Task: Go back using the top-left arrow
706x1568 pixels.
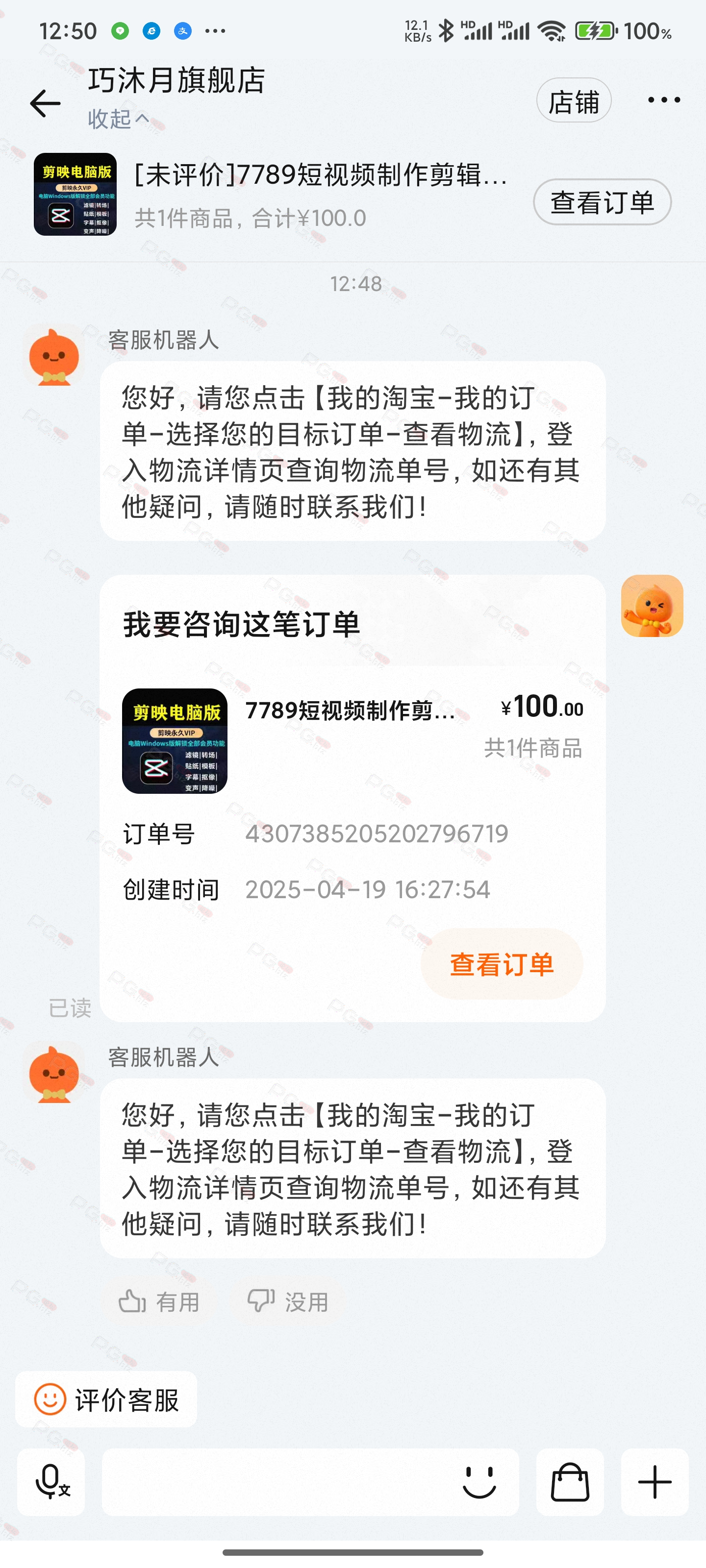Action: pyautogui.click(x=45, y=103)
